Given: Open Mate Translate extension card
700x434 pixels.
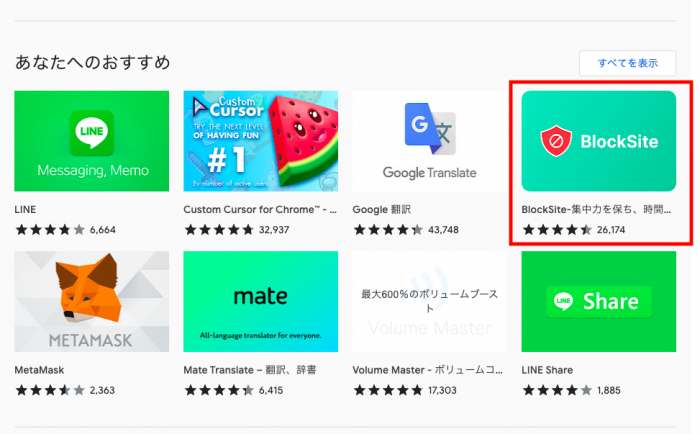Looking at the screenshot, I should (x=261, y=301).
